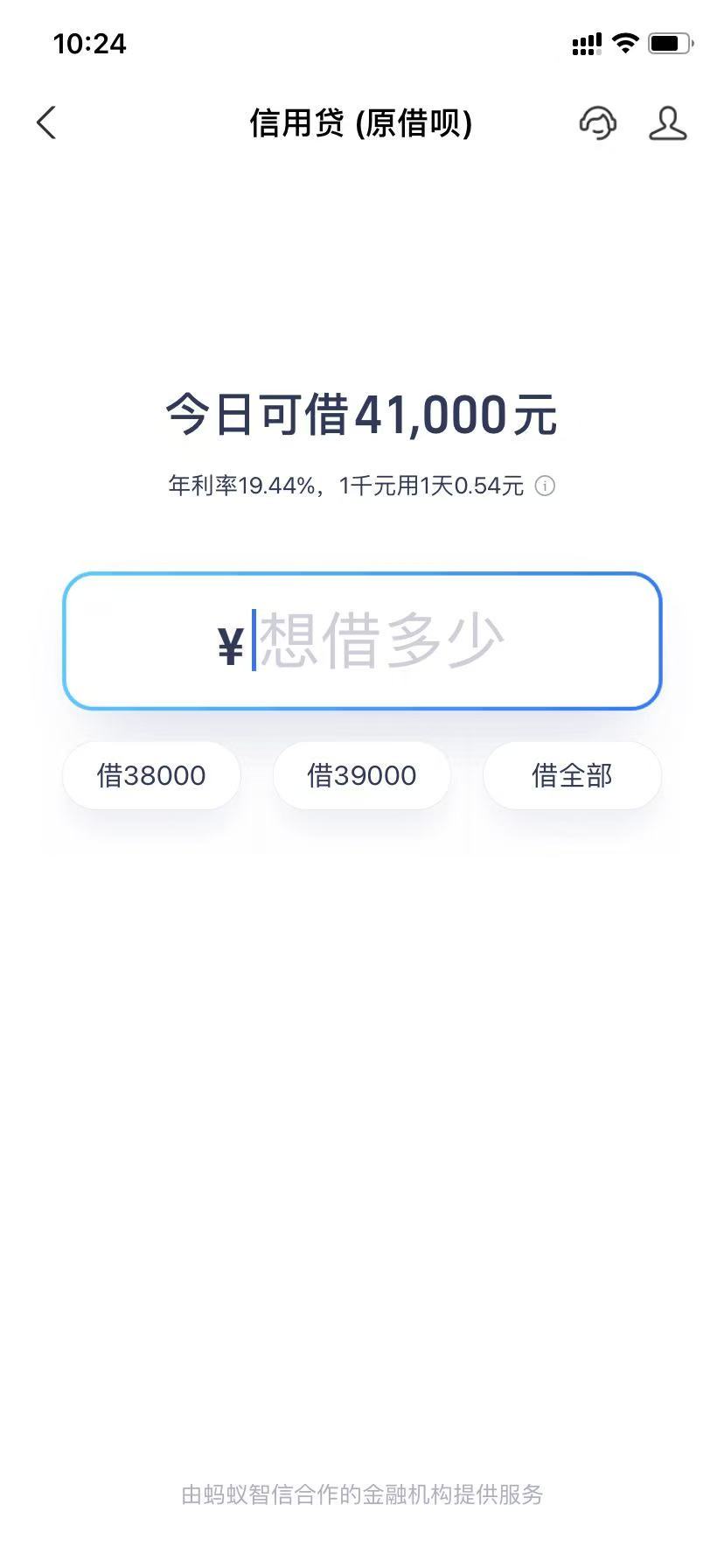Open customer service headset icon
724x1568 pixels.
598,122
